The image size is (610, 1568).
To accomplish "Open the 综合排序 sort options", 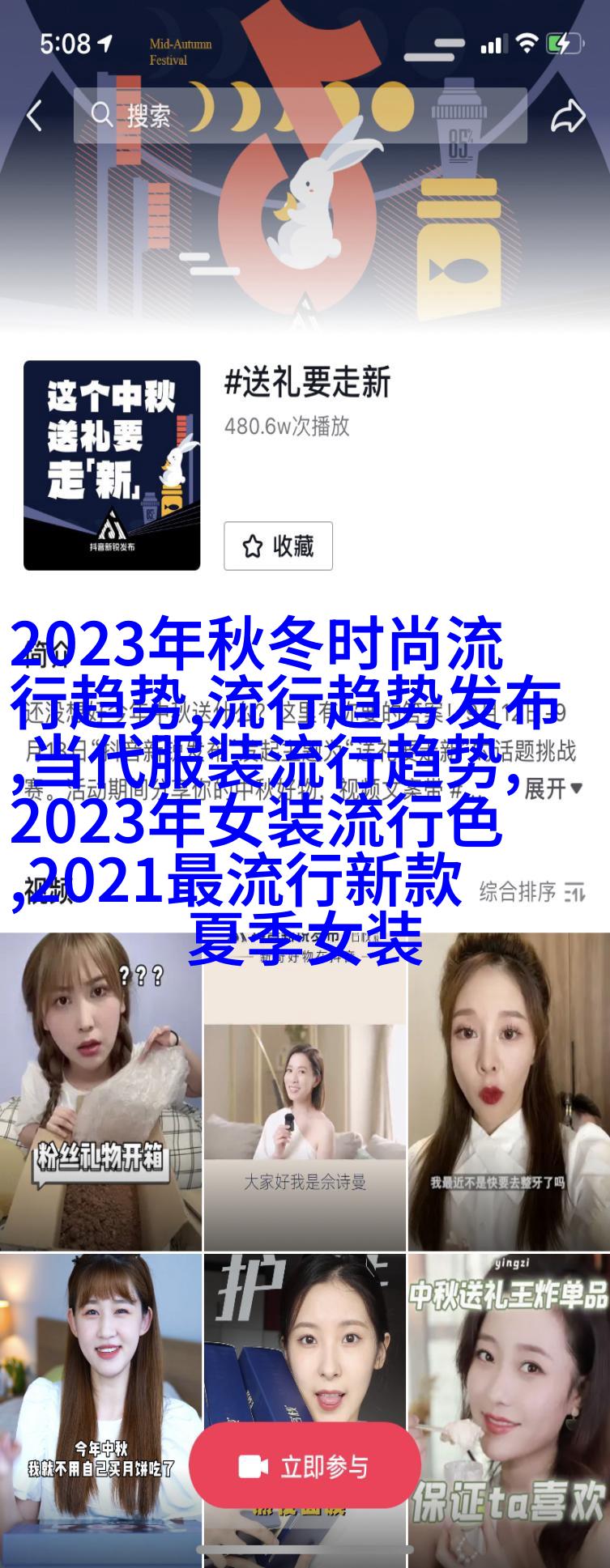I will [531, 892].
